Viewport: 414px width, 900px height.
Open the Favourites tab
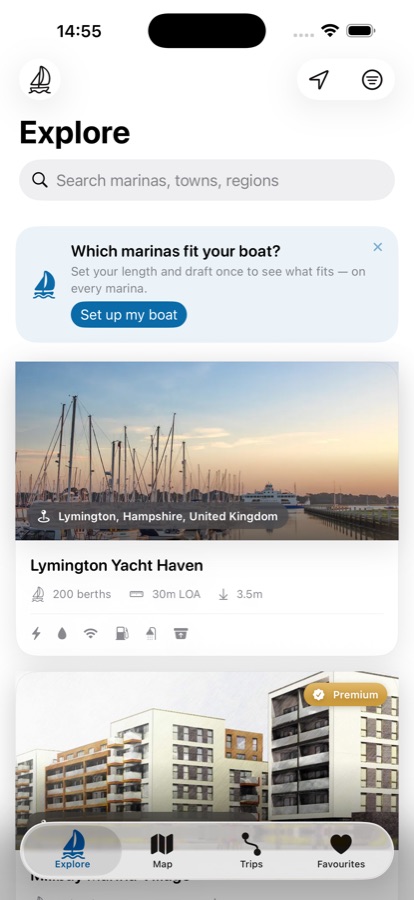(341, 850)
